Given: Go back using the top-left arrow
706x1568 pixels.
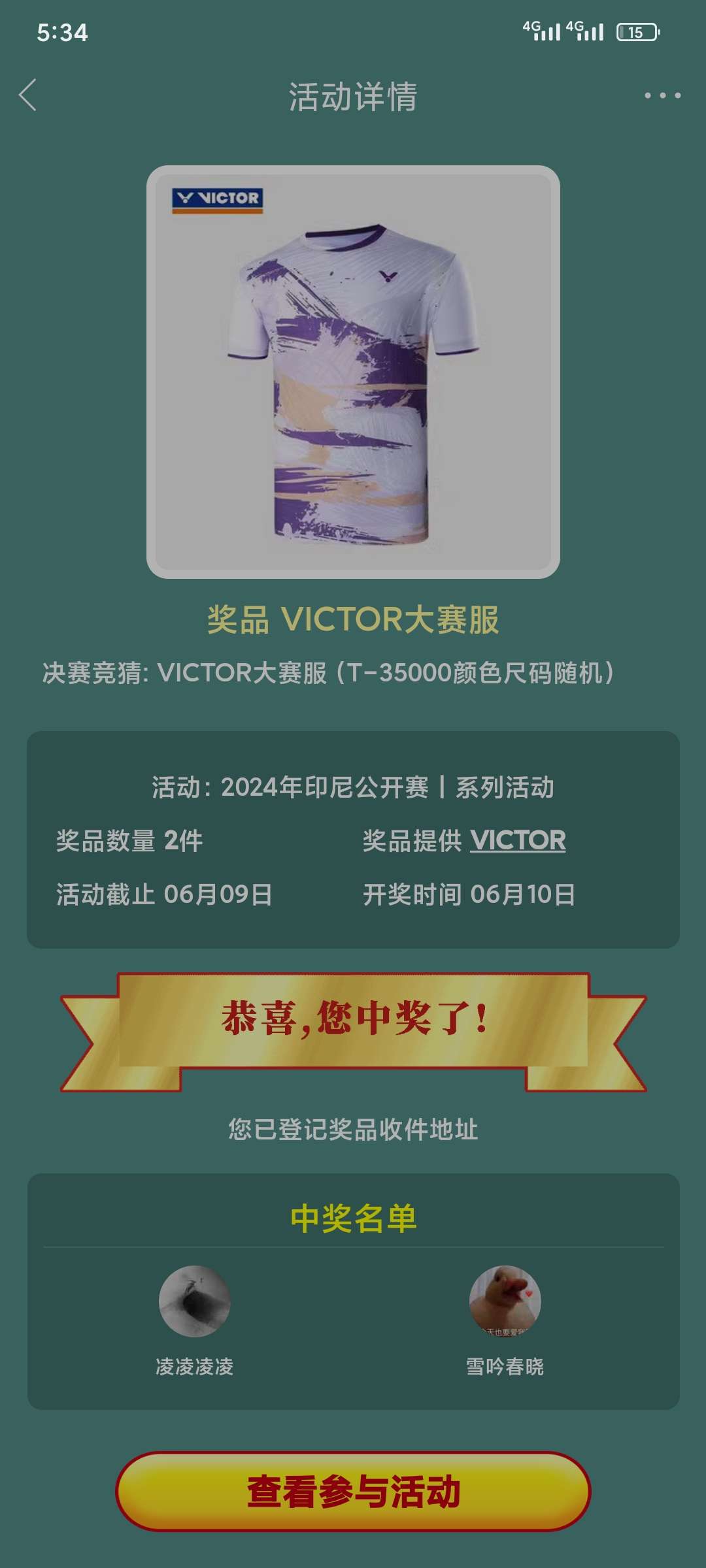Looking at the screenshot, I should 27,95.
